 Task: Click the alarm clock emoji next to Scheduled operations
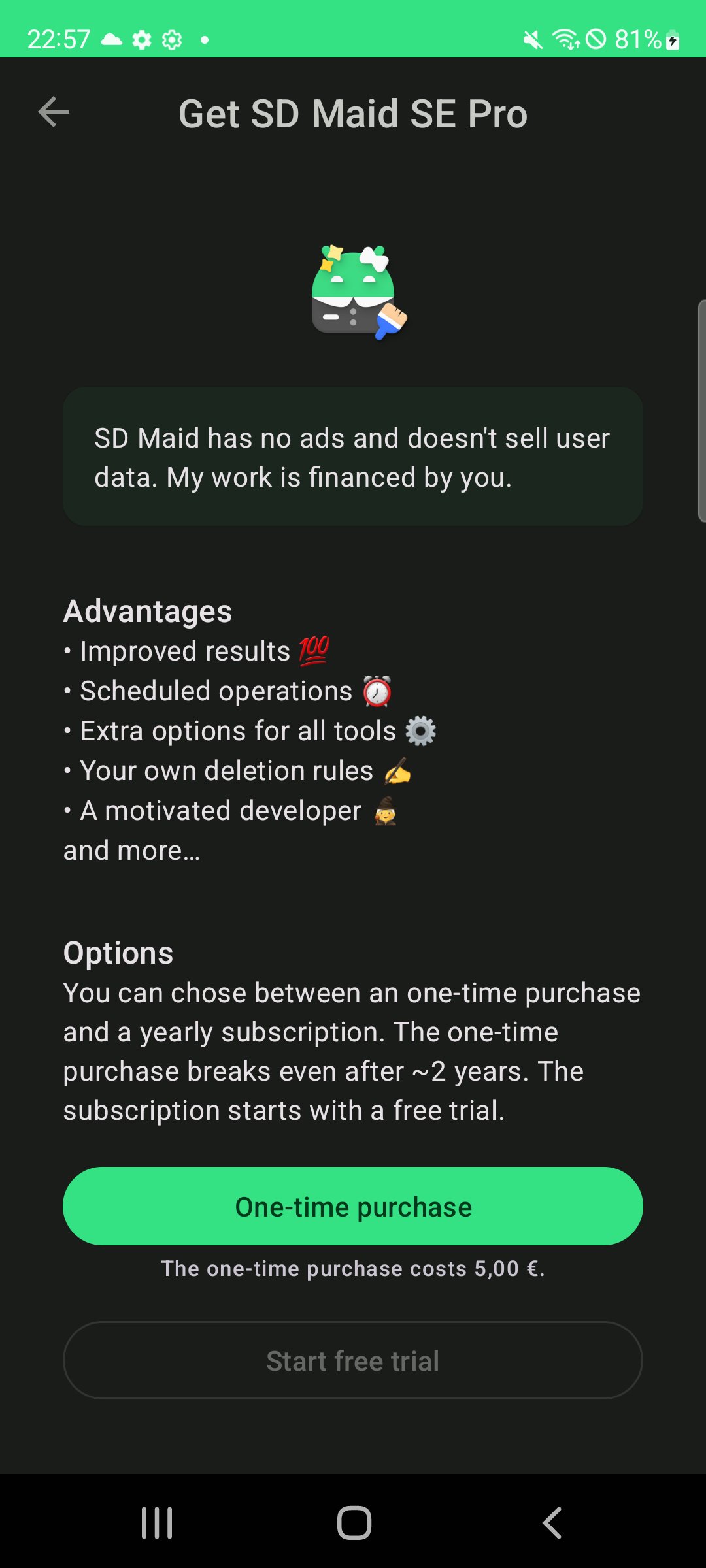[377, 691]
